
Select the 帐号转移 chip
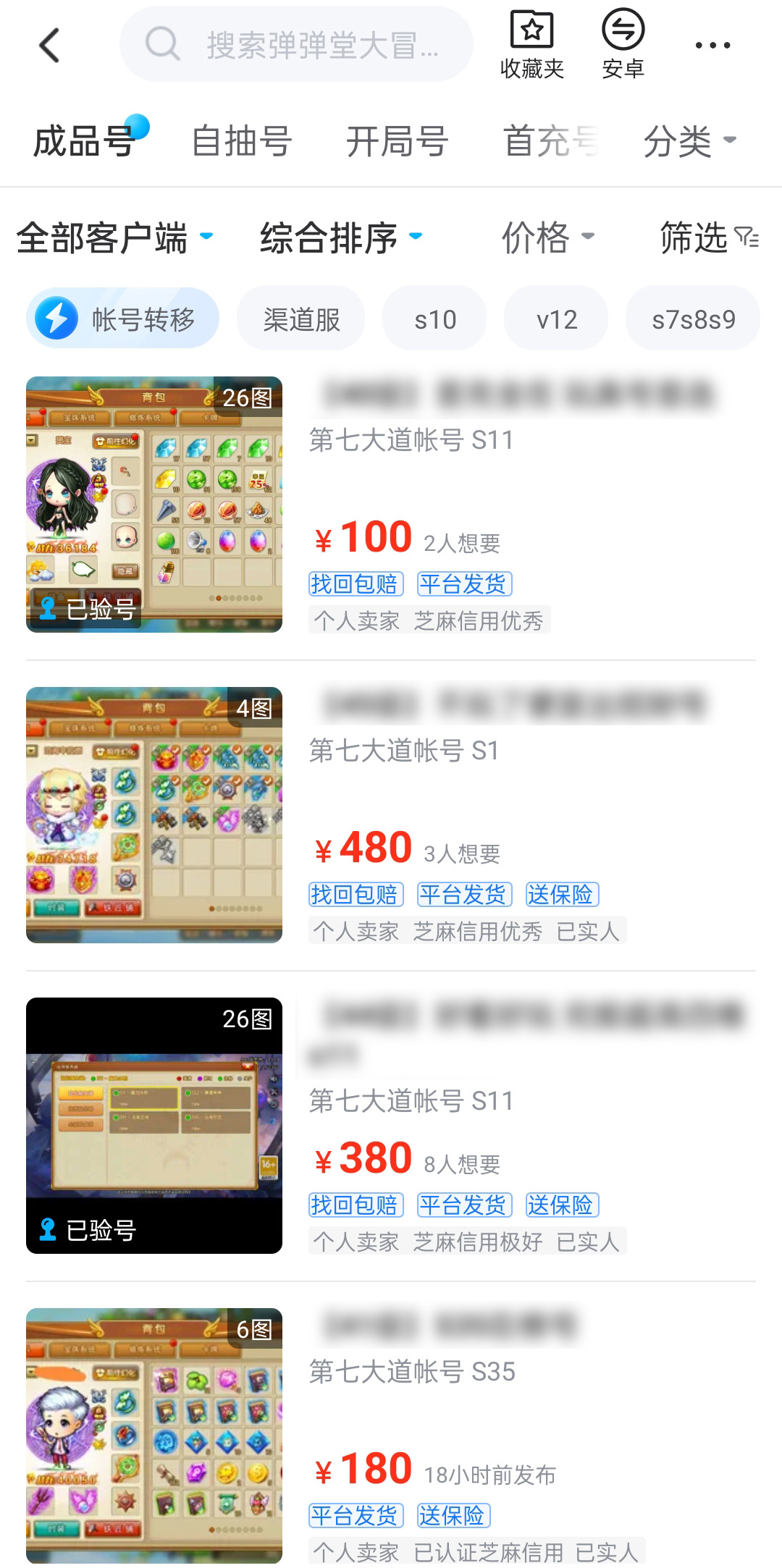[x=122, y=319]
